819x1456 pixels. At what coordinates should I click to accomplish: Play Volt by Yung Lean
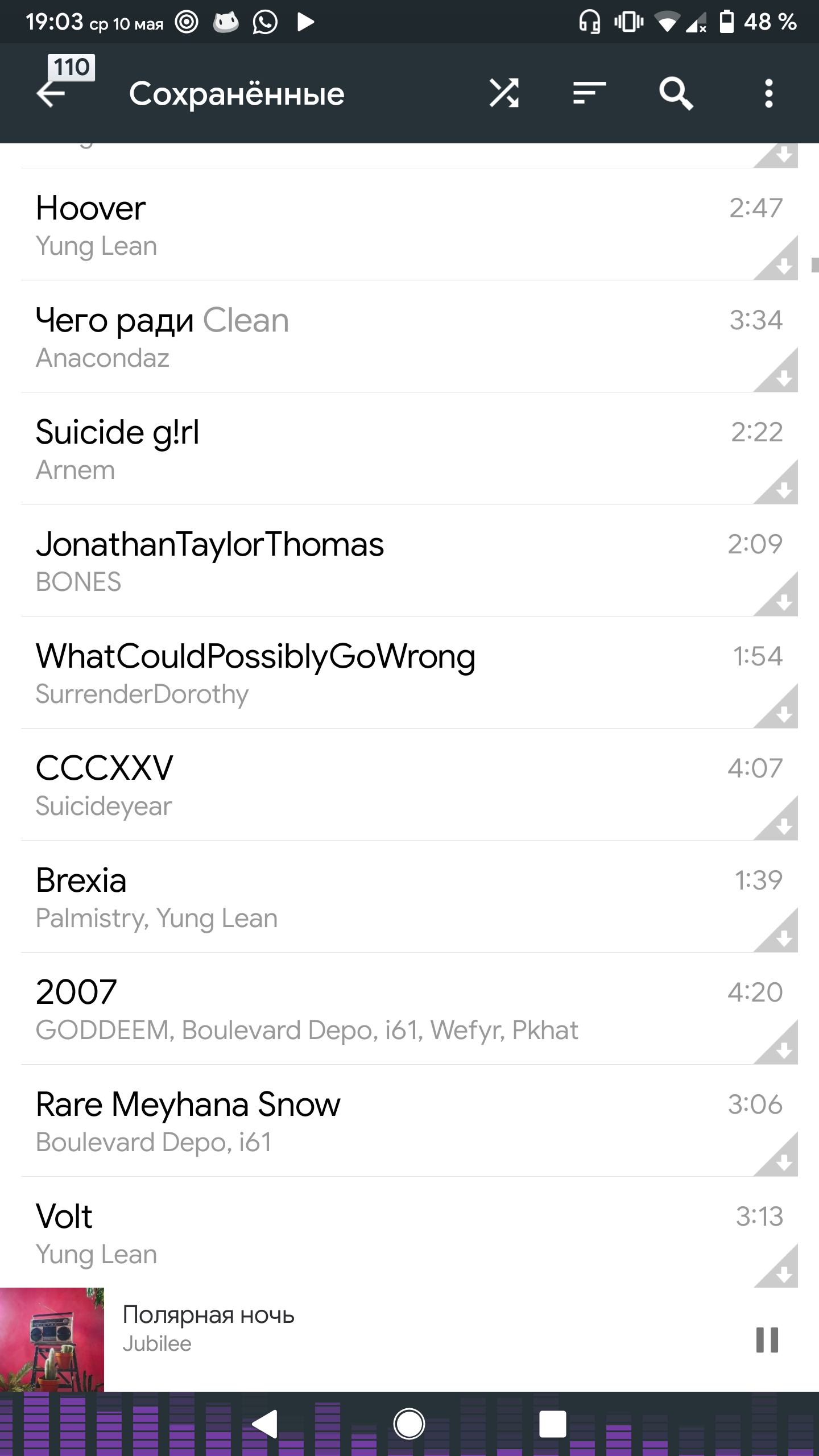pos(341,1233)
